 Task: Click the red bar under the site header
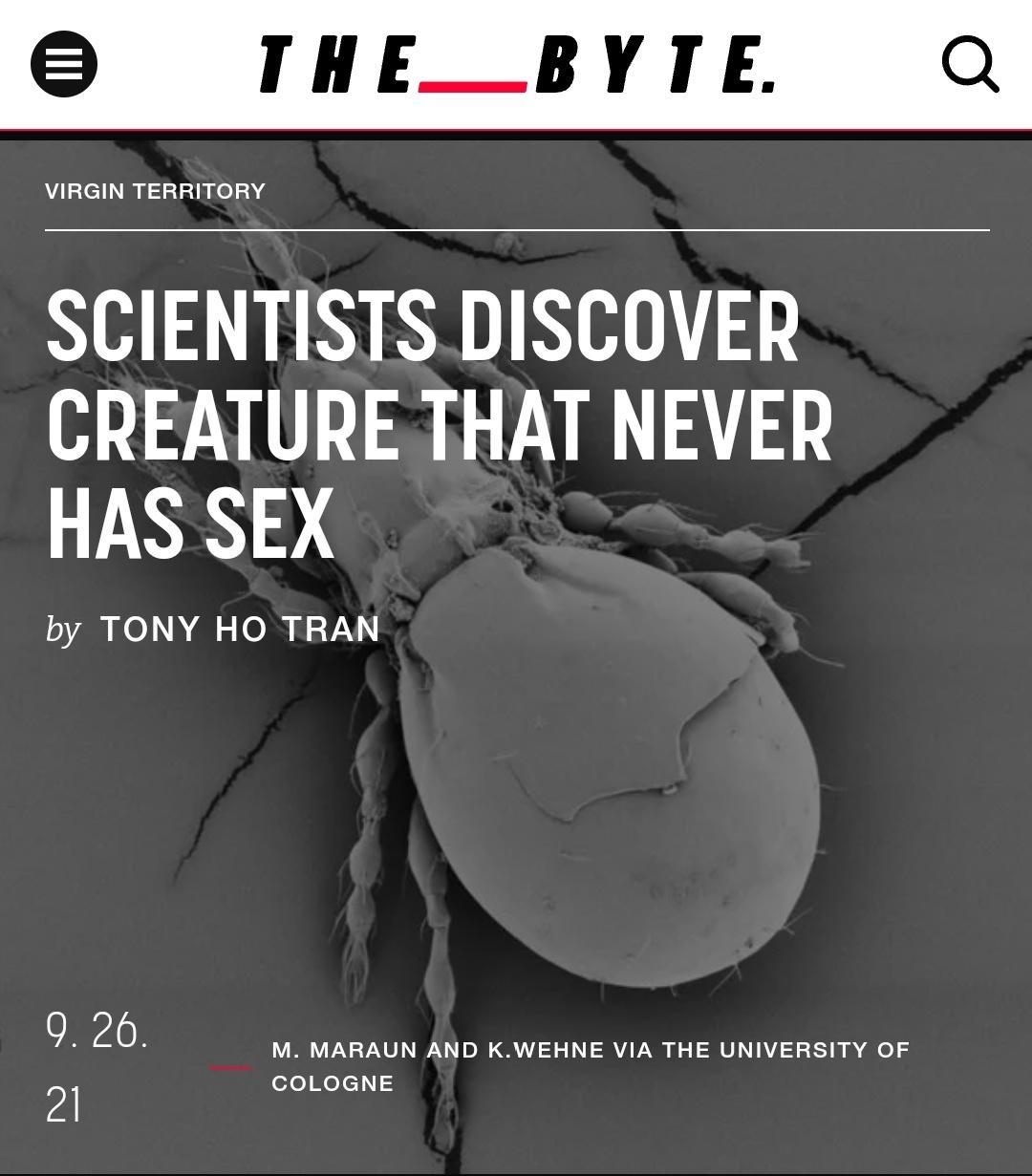coord(516,127)
